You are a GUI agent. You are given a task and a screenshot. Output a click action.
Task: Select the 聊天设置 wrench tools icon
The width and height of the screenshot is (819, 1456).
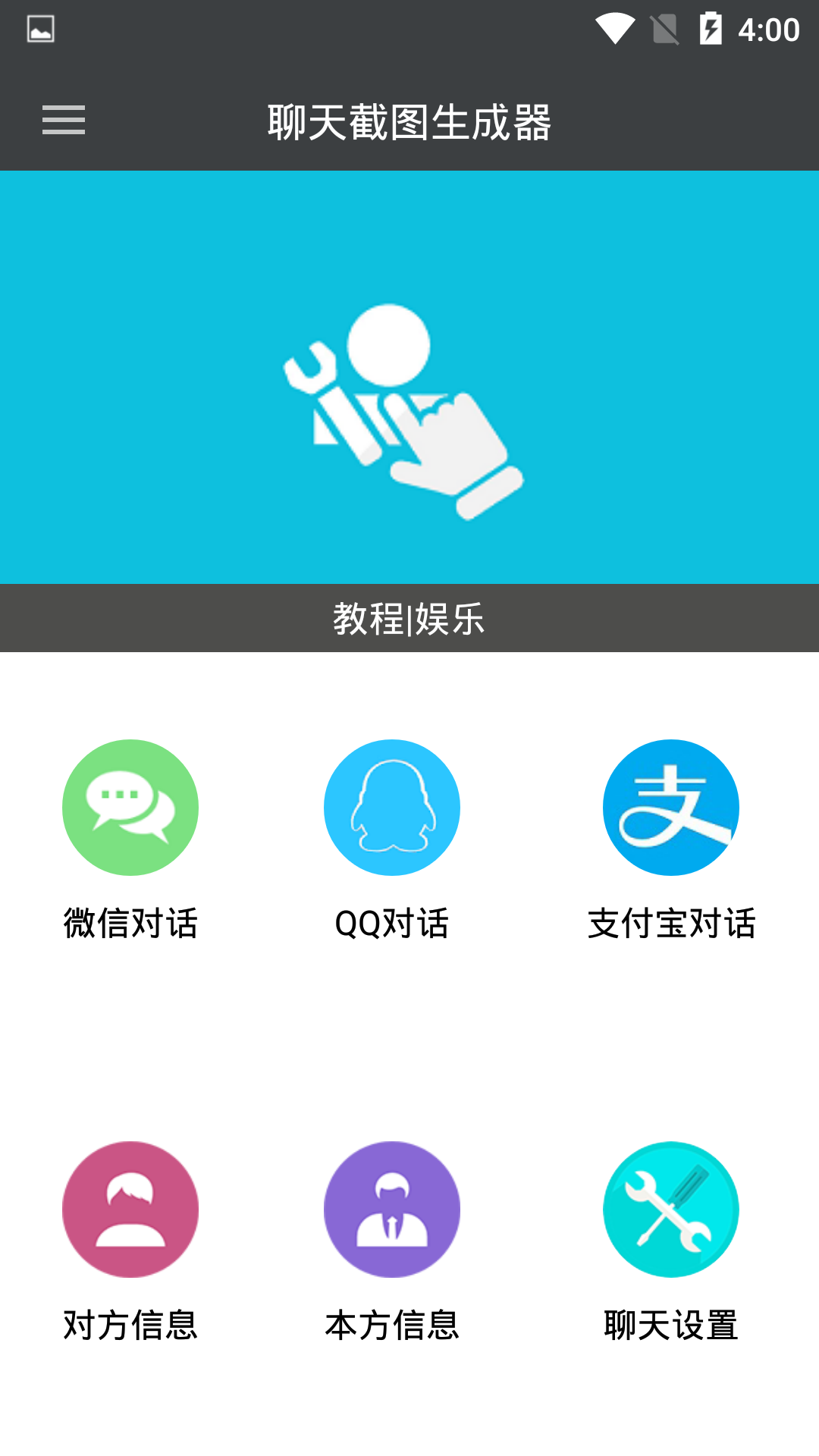coord(670,1210)
